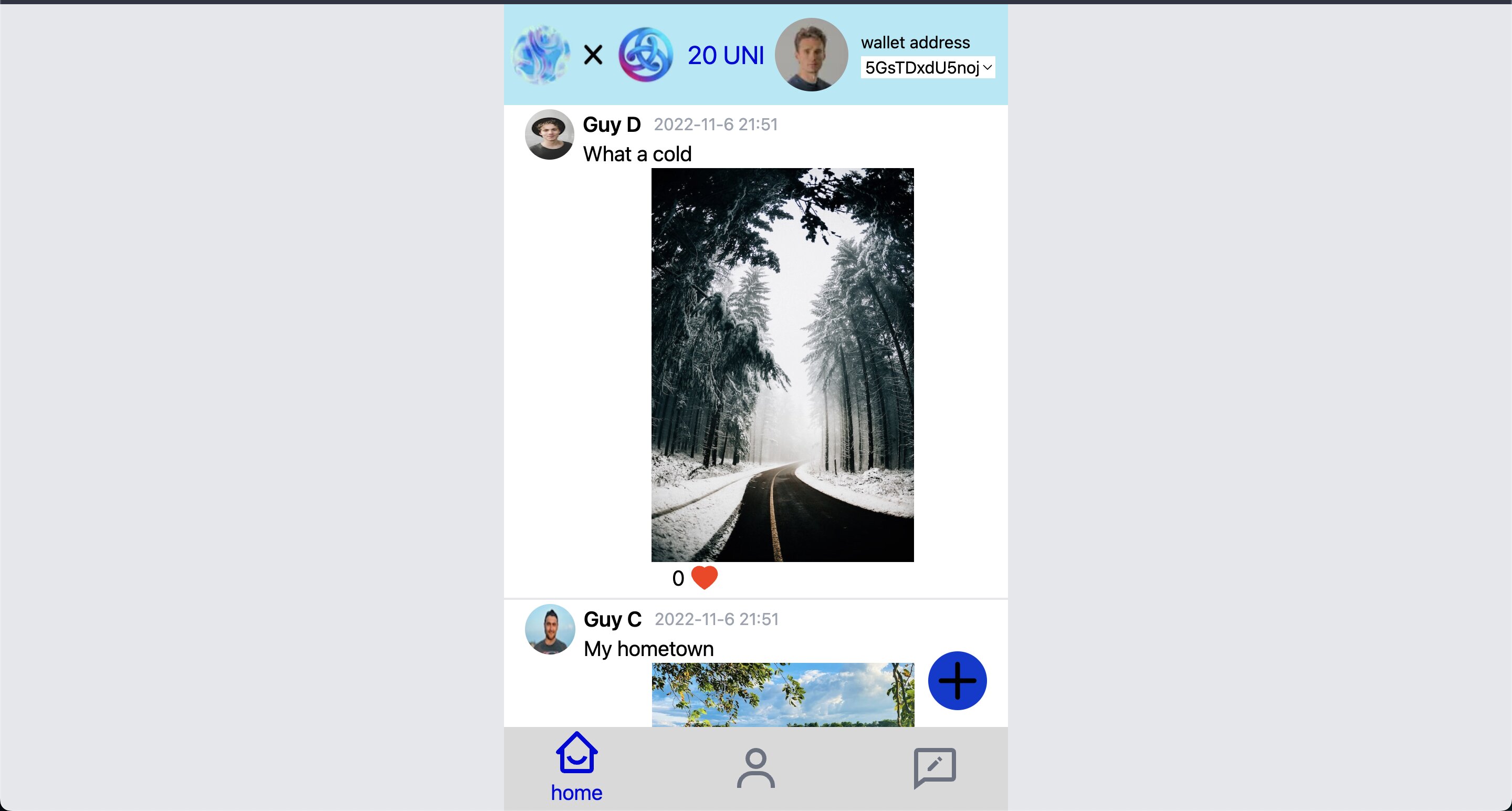Create a new post with the plus button
Screen dimensions: 1512x811
tap(957, 681)
